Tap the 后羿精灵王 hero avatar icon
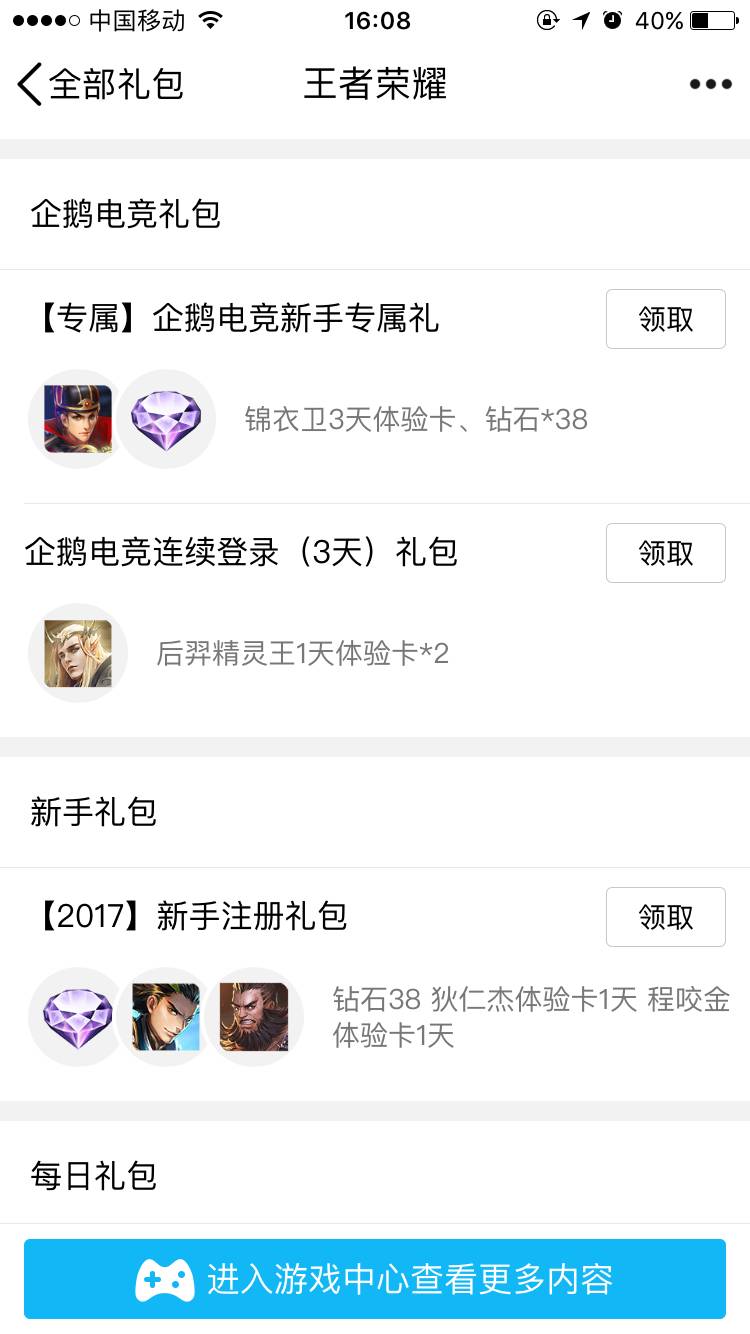The height and width of the screenshot is (1334, 750). (x=77, y=652)
